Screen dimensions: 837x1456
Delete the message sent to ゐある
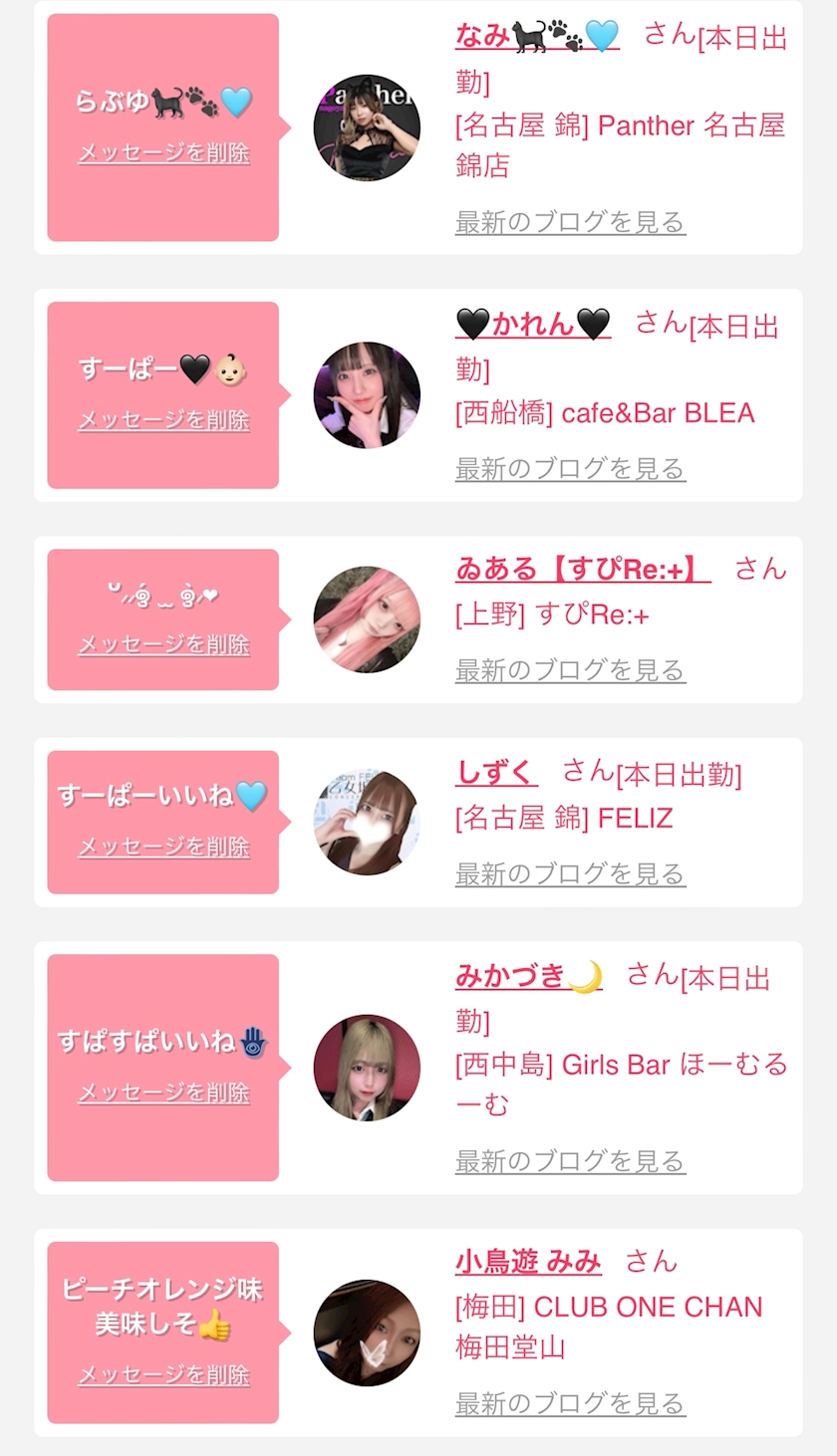click(163, 644)
